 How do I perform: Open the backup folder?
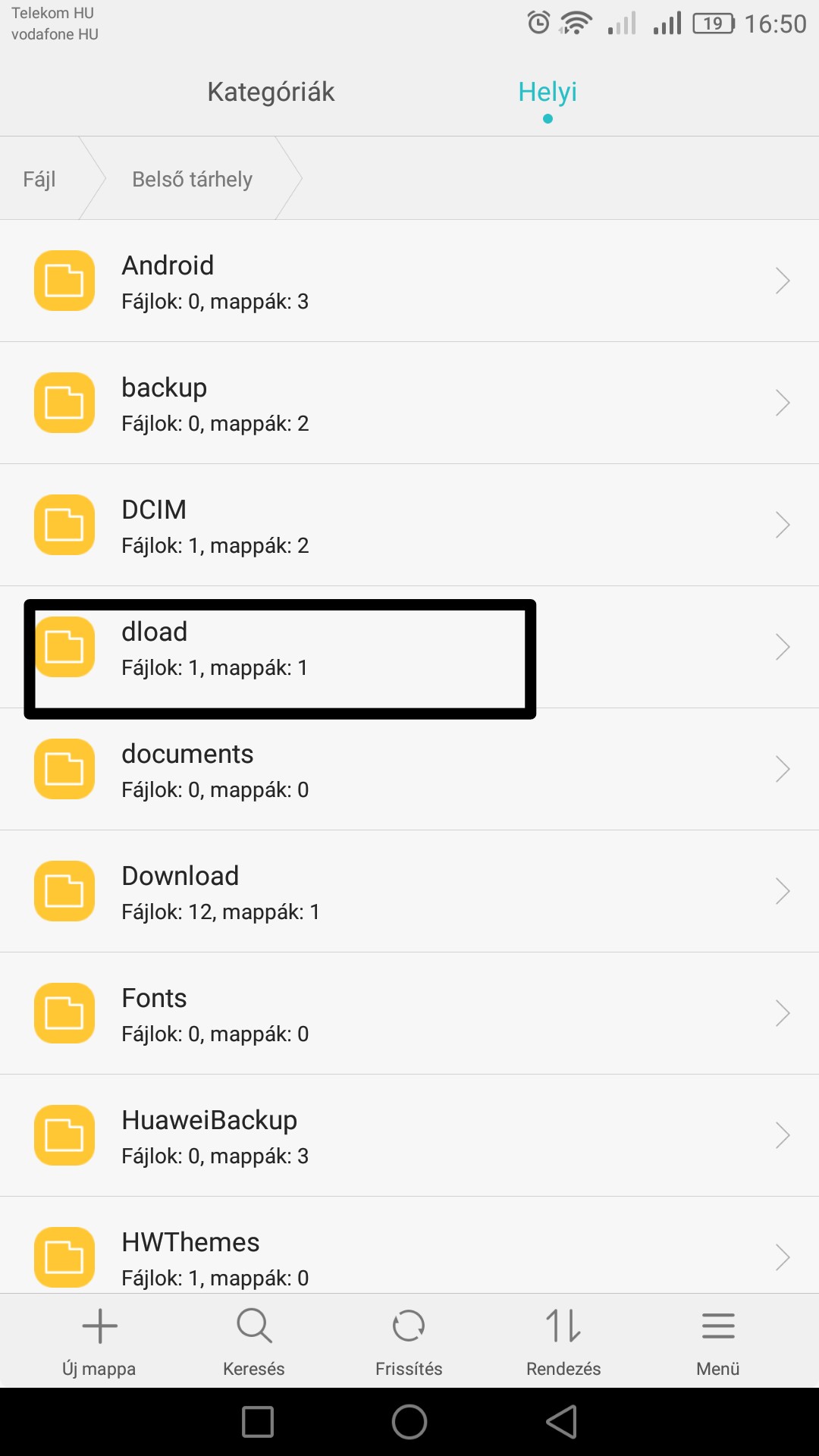pyautogui.click(x=409, y=403)
